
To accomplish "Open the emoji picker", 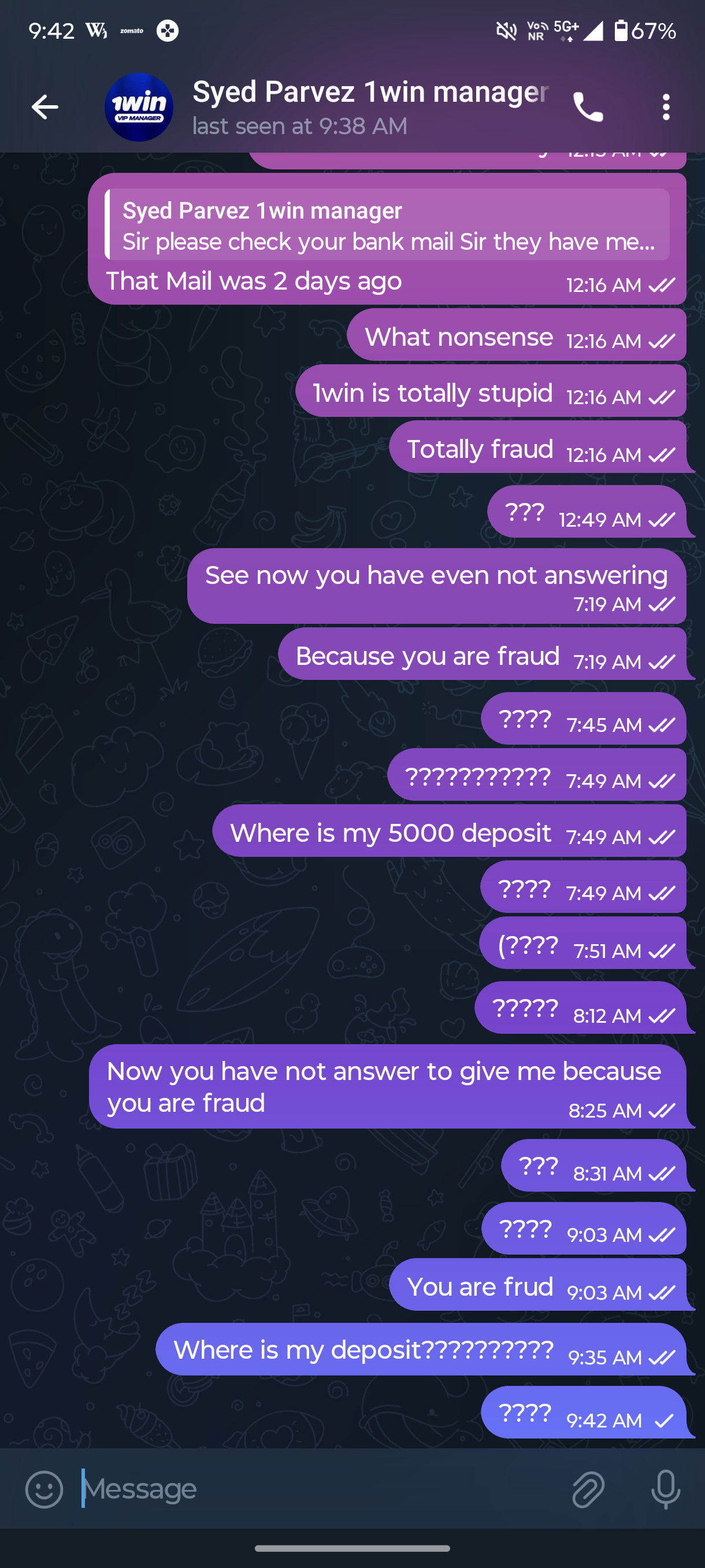I will point(44,1489).
